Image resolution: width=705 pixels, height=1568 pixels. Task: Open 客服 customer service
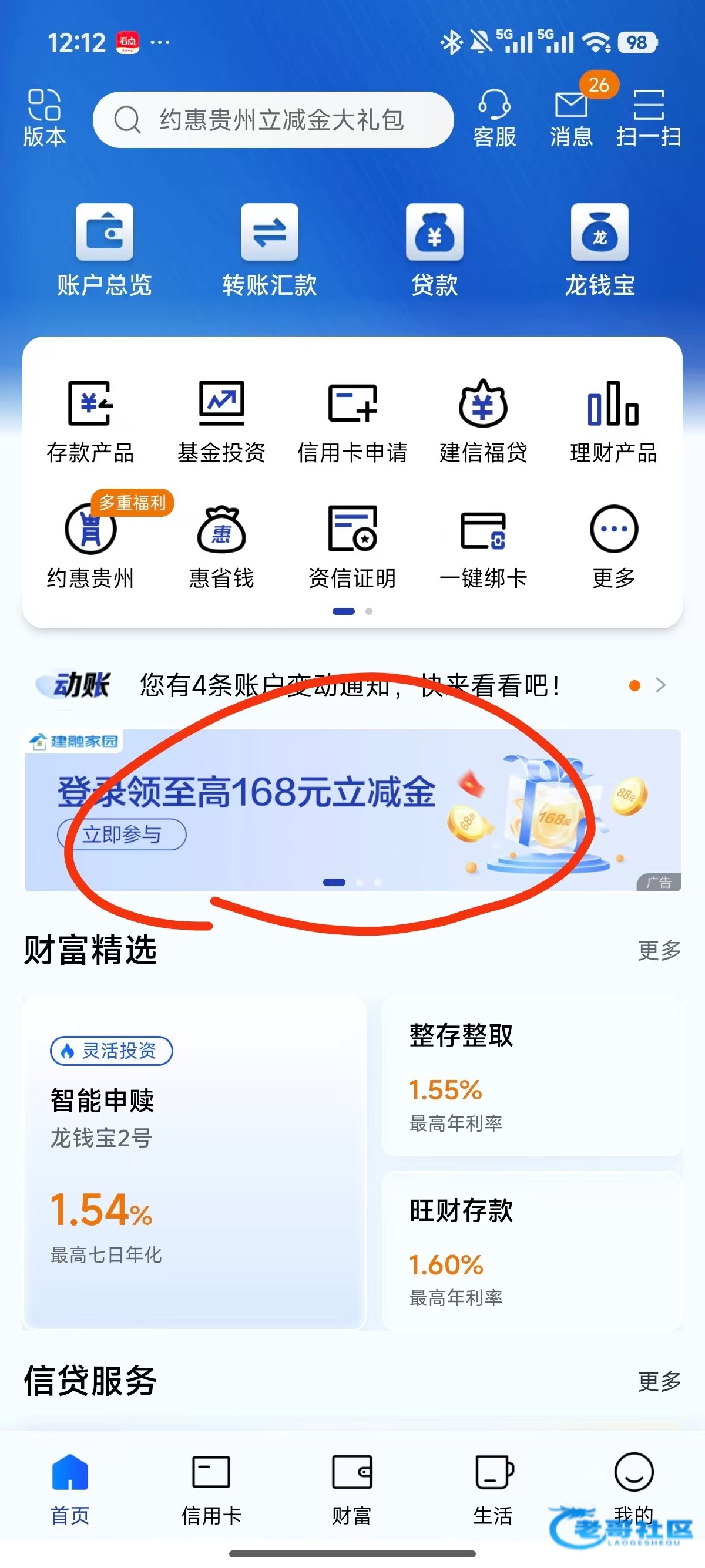click(494, 118)
